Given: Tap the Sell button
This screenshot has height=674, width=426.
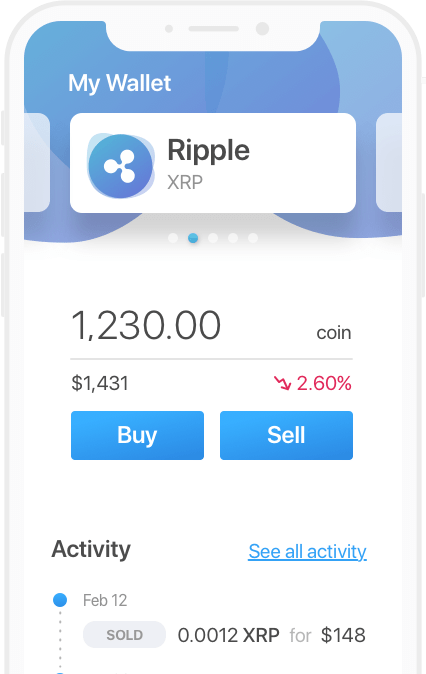Looking at the screenshot, I should tap(286, 435).
